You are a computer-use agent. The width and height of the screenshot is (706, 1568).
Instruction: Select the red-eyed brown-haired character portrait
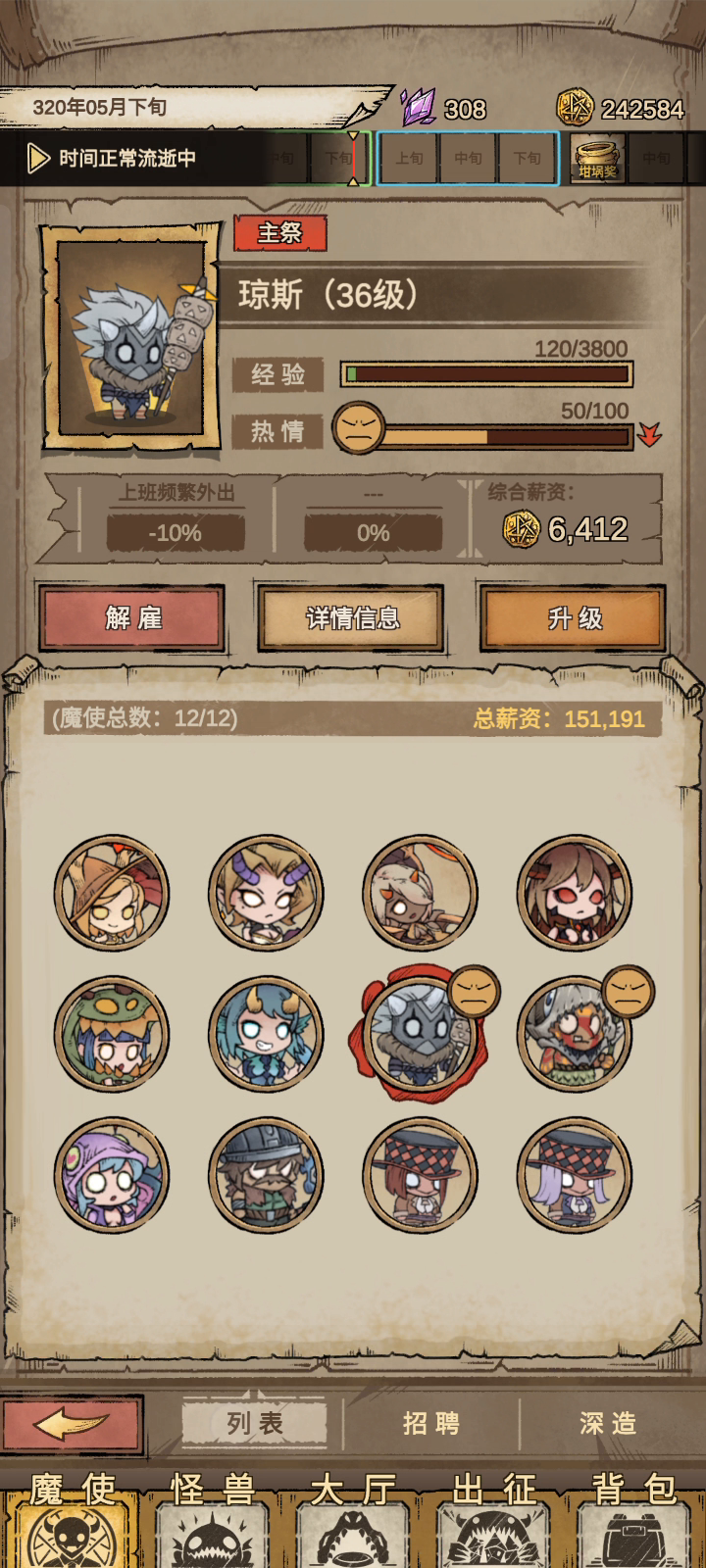tap(575, 893)
